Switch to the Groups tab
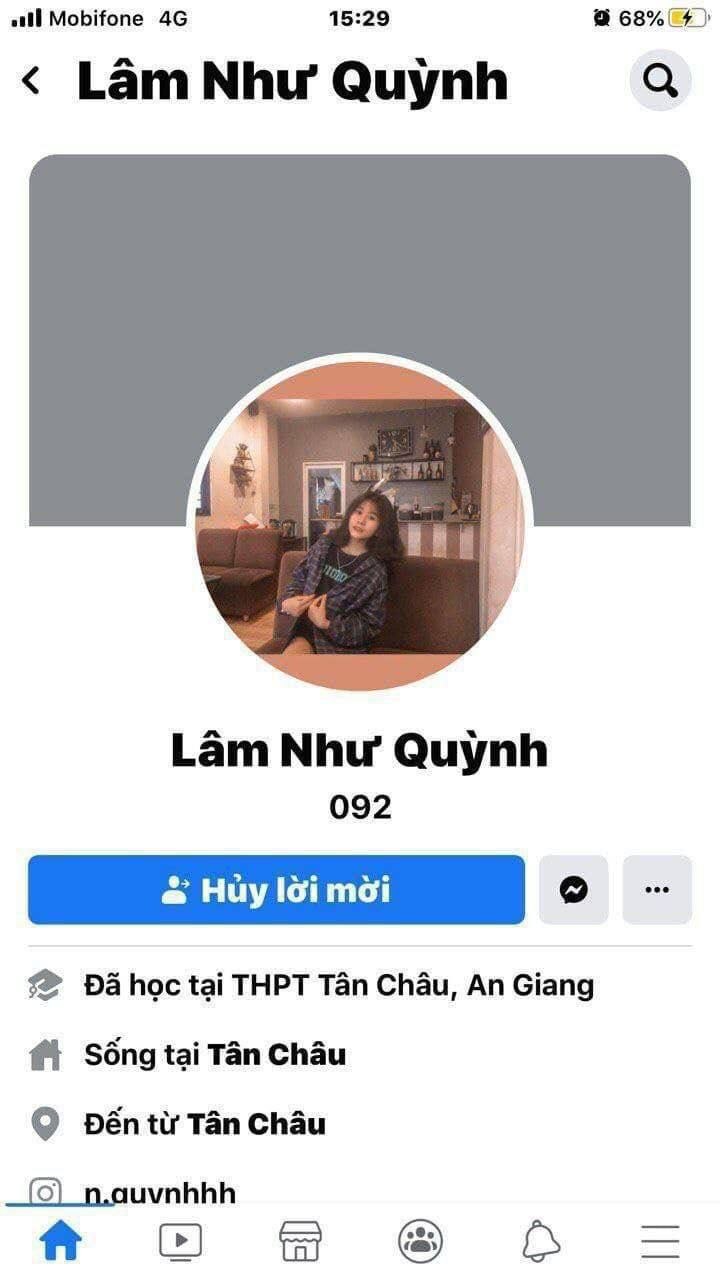Viewport: 720px width, 1280px height. (420, 1242)
